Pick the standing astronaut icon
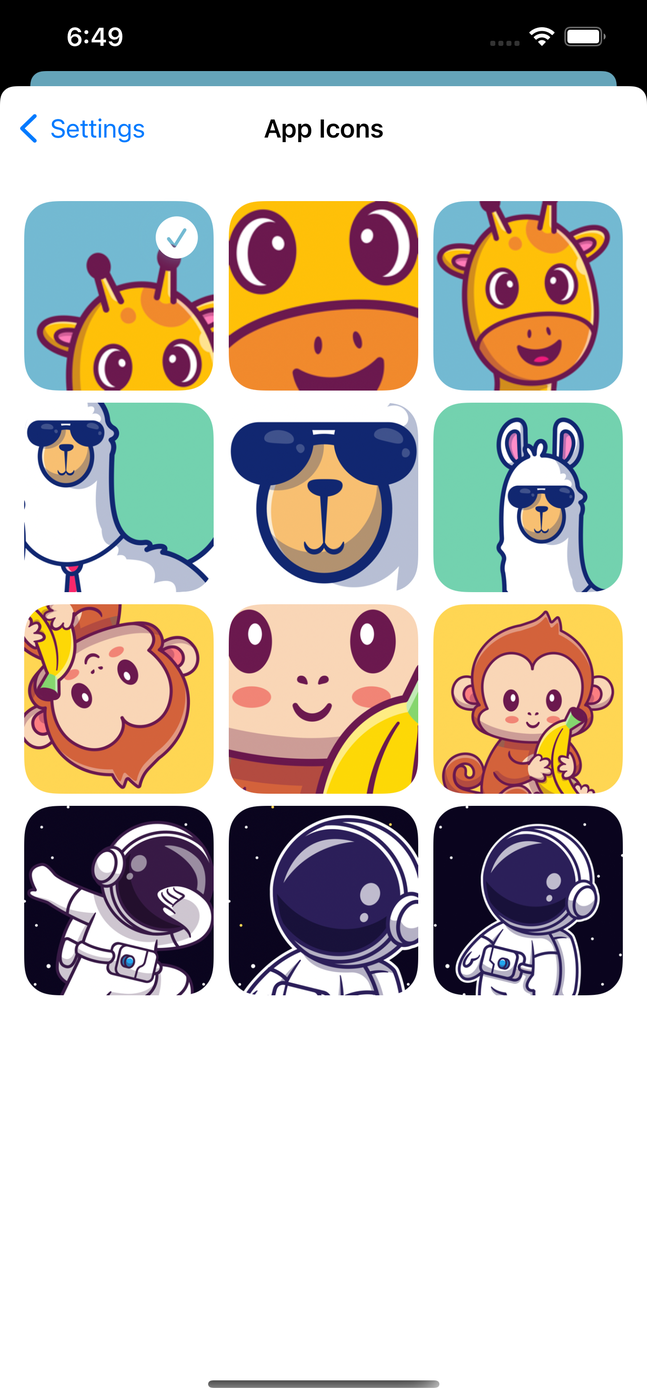The height and width of the screenshot is (1400, 647). point(528,900)
